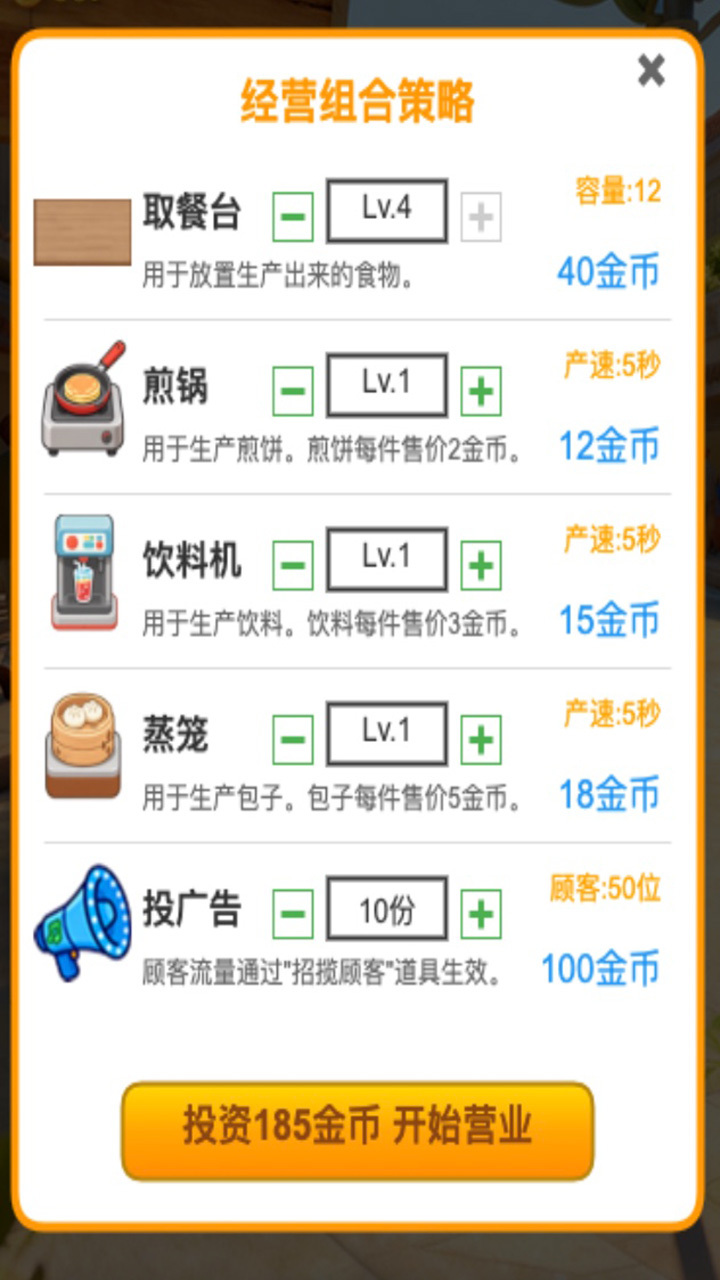The image size is (720, 1280).
Task: Decrease 投广告 quantity with minus
Action: click(x=293, y=911)
